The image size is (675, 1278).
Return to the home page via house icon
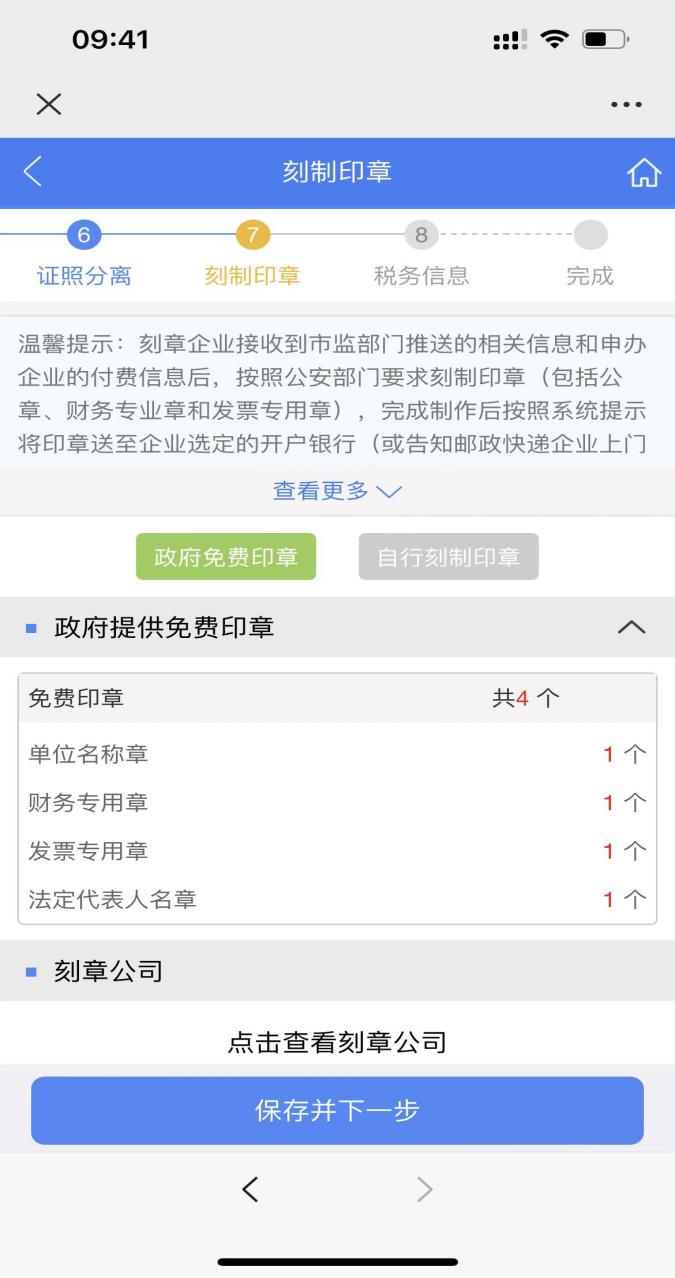643,172
